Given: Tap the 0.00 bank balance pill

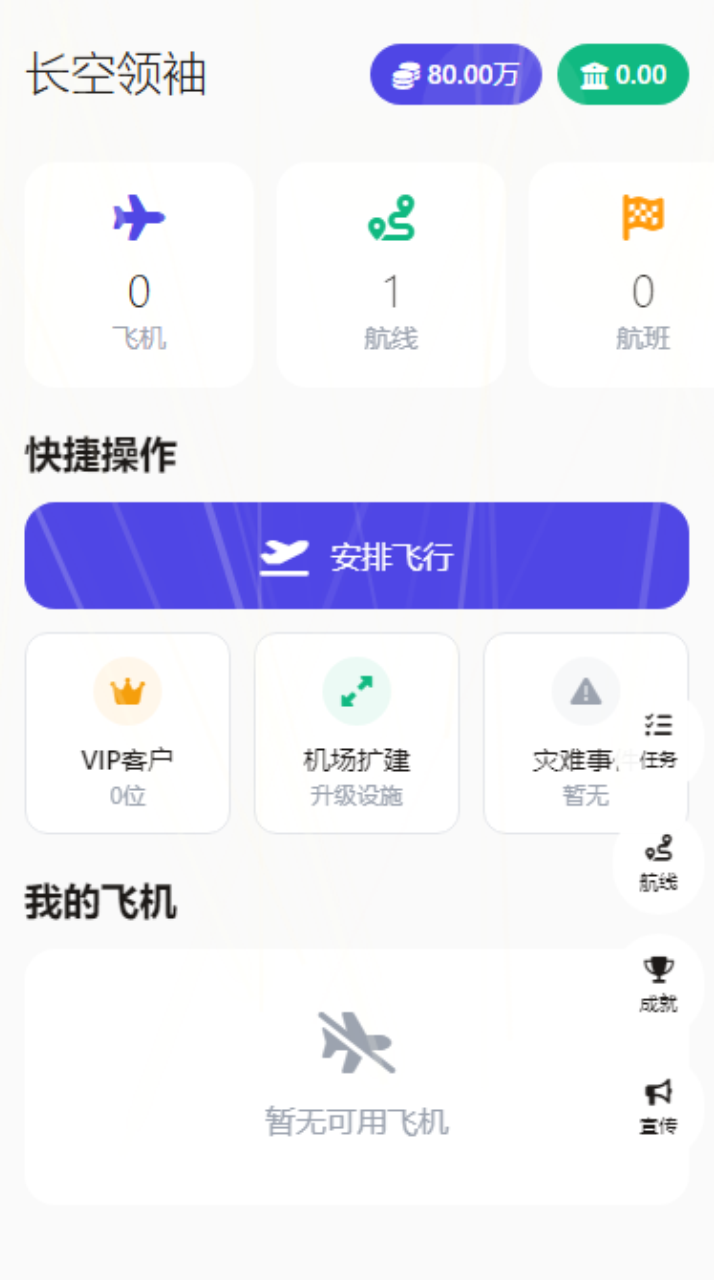Looking at the screenshot, I should pos(622,74).
